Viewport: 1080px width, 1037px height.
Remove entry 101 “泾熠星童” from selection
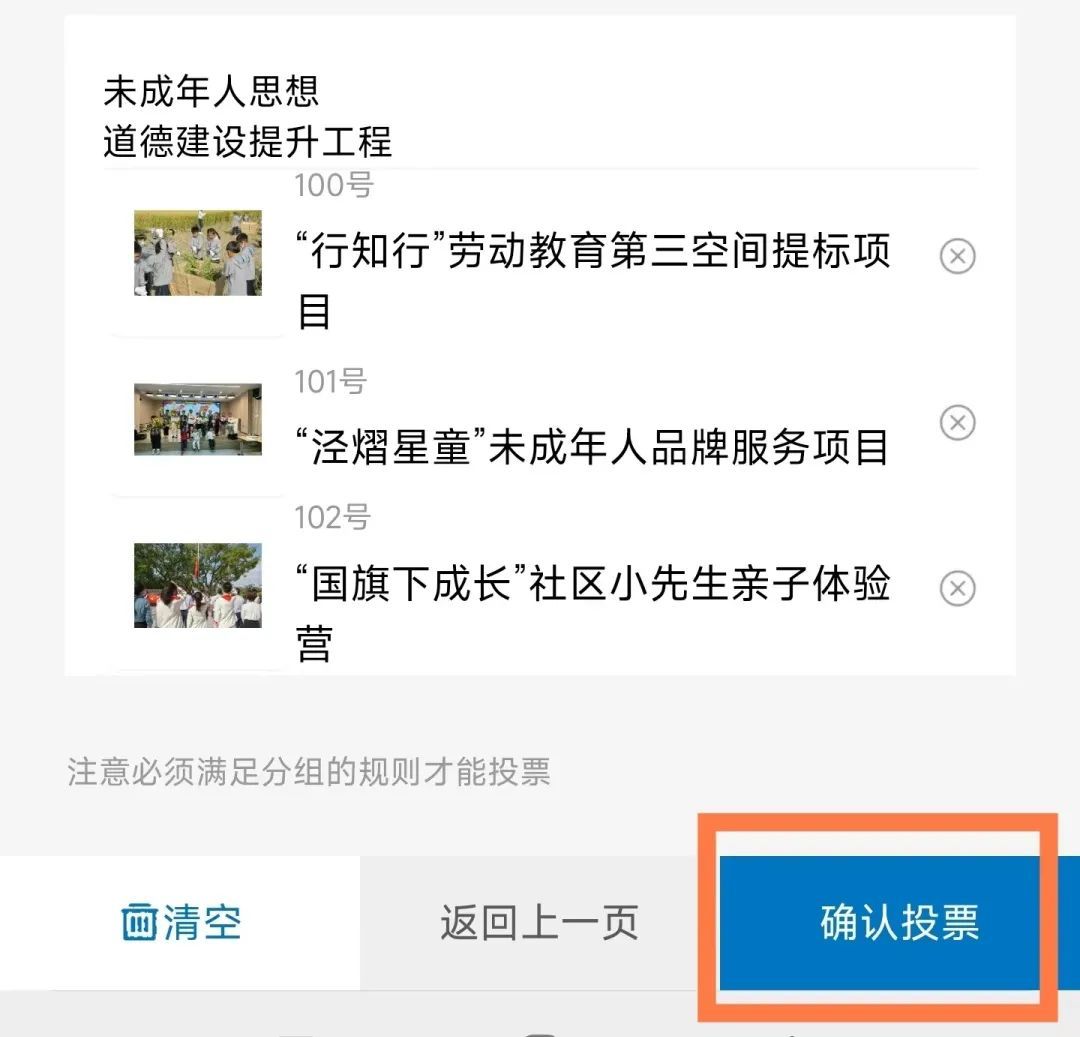pyautogui.click(x=957, y=422)
